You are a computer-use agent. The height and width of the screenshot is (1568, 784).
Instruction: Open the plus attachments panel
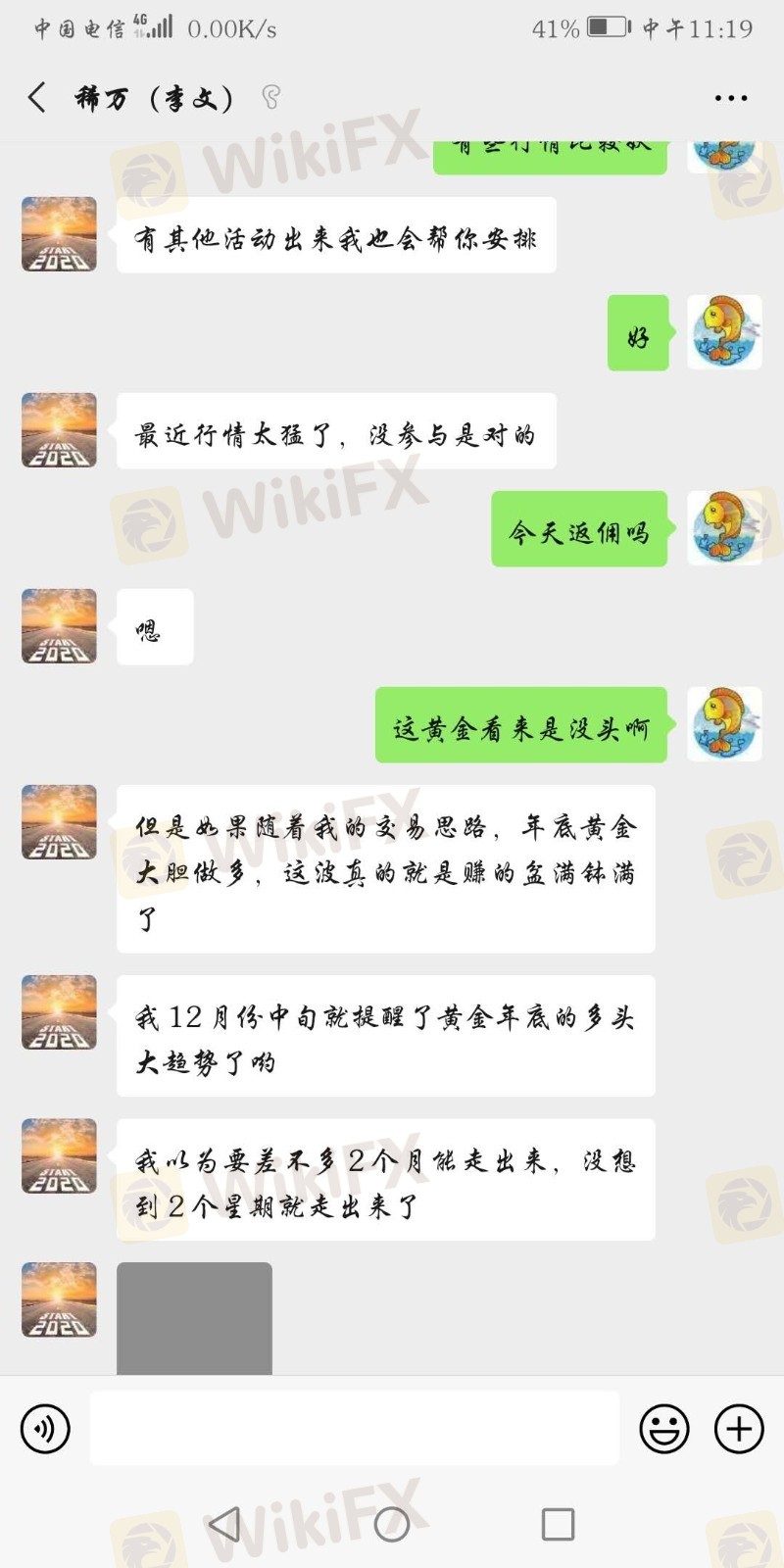[739, 1429]
